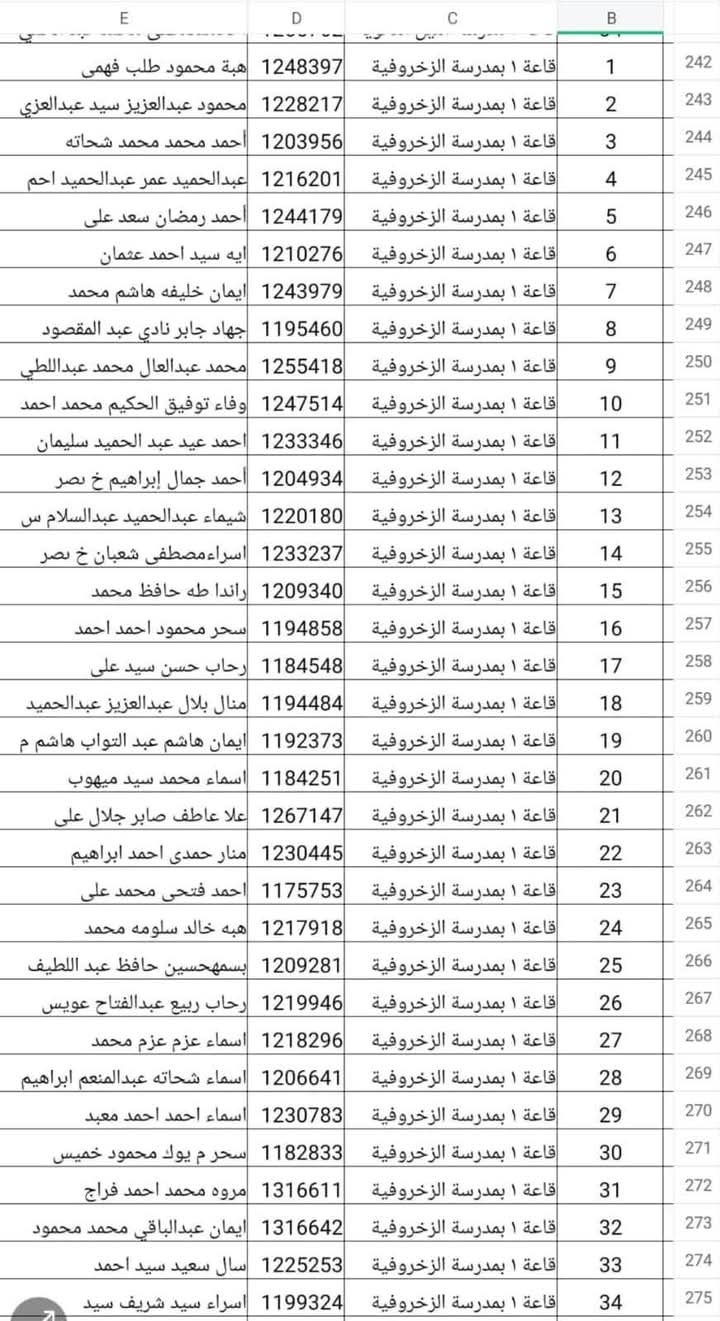Select row header 242
720x1321 pixels.
coord(698,62)
